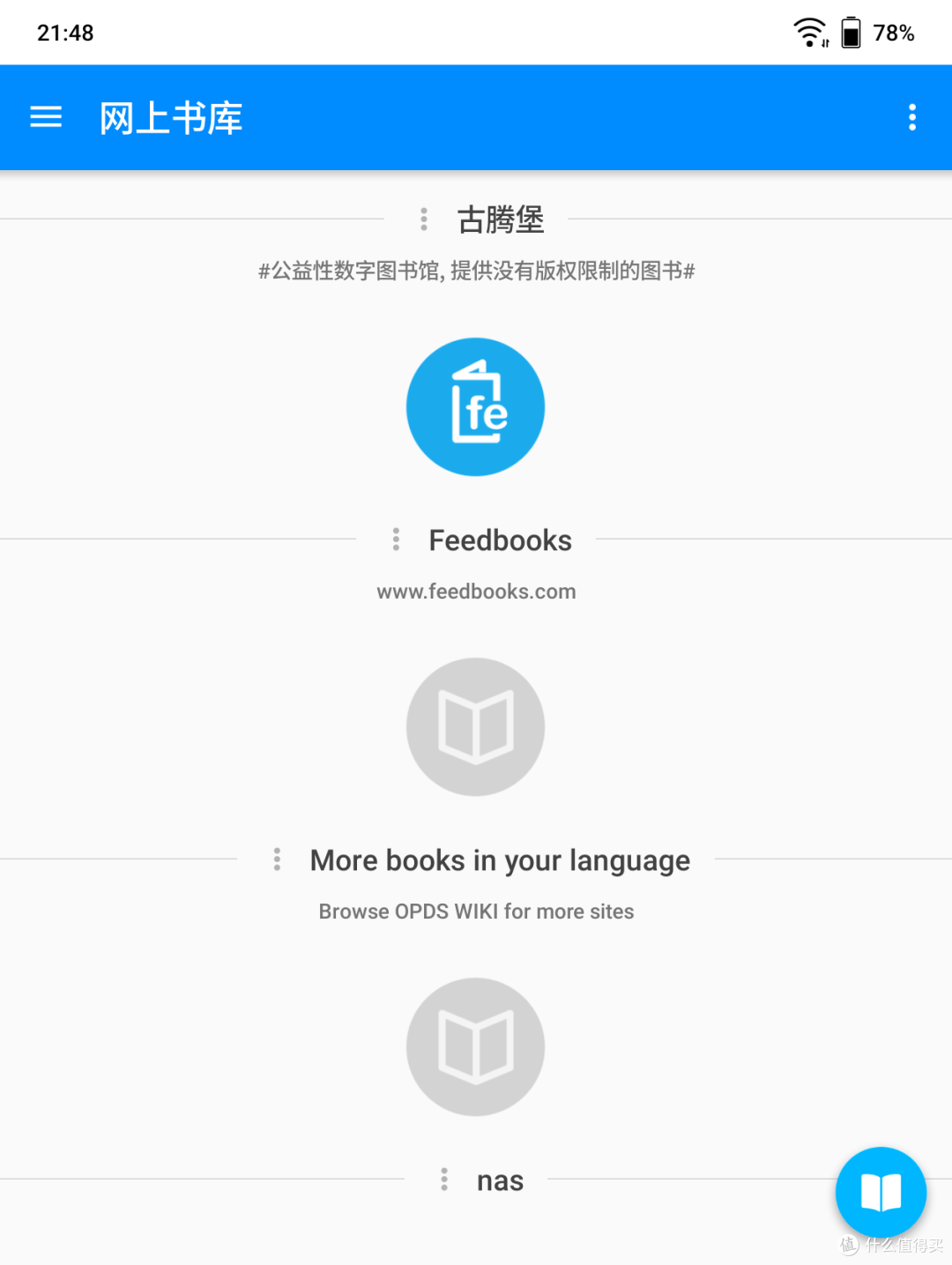Open the nas catalog icon

pyautogui.click(x=475, y=1046)
